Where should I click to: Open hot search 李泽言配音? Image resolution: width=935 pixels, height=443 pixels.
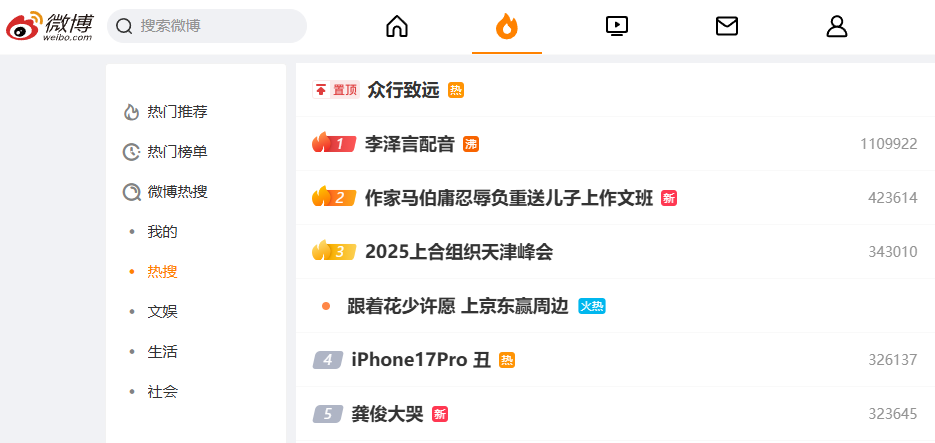409,144
